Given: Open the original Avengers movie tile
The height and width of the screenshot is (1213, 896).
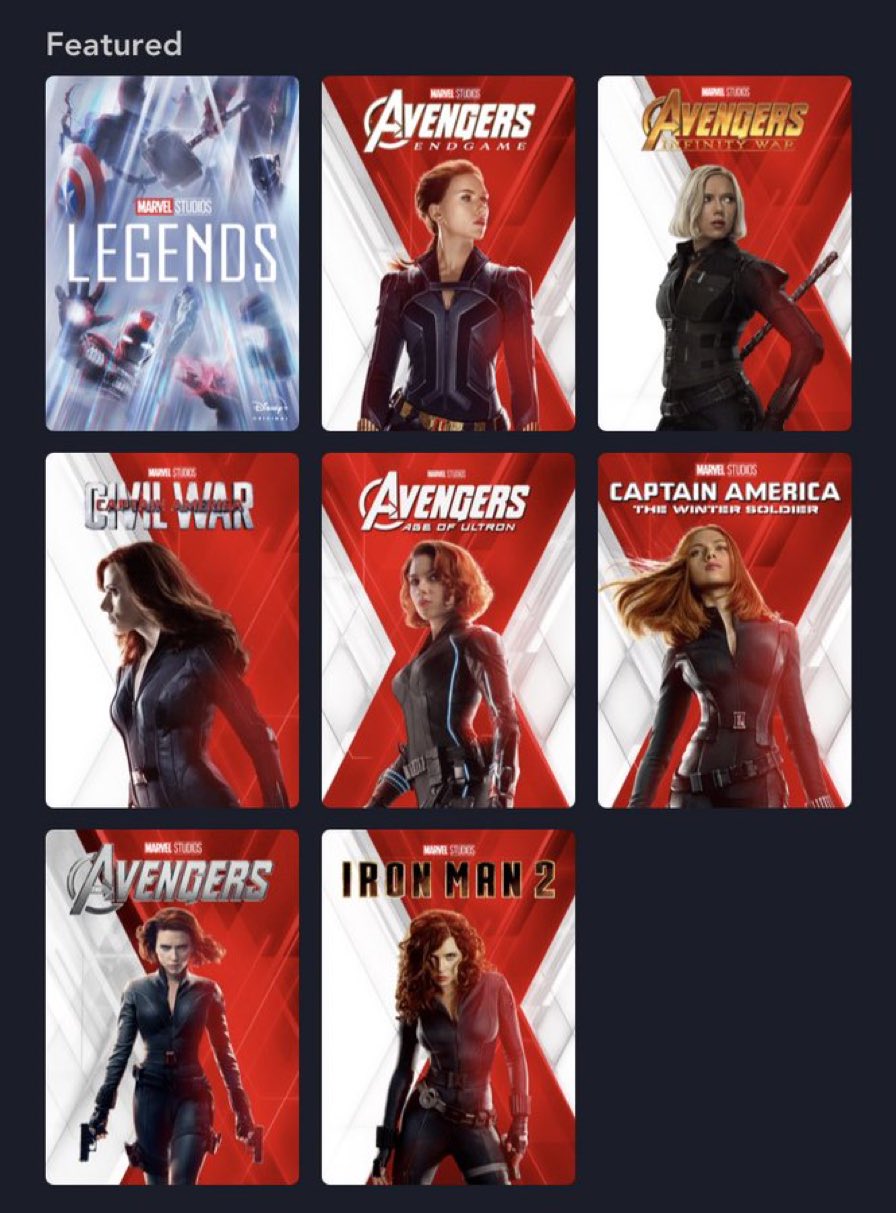Looking at the screenshot, I should click(172, 1006).
